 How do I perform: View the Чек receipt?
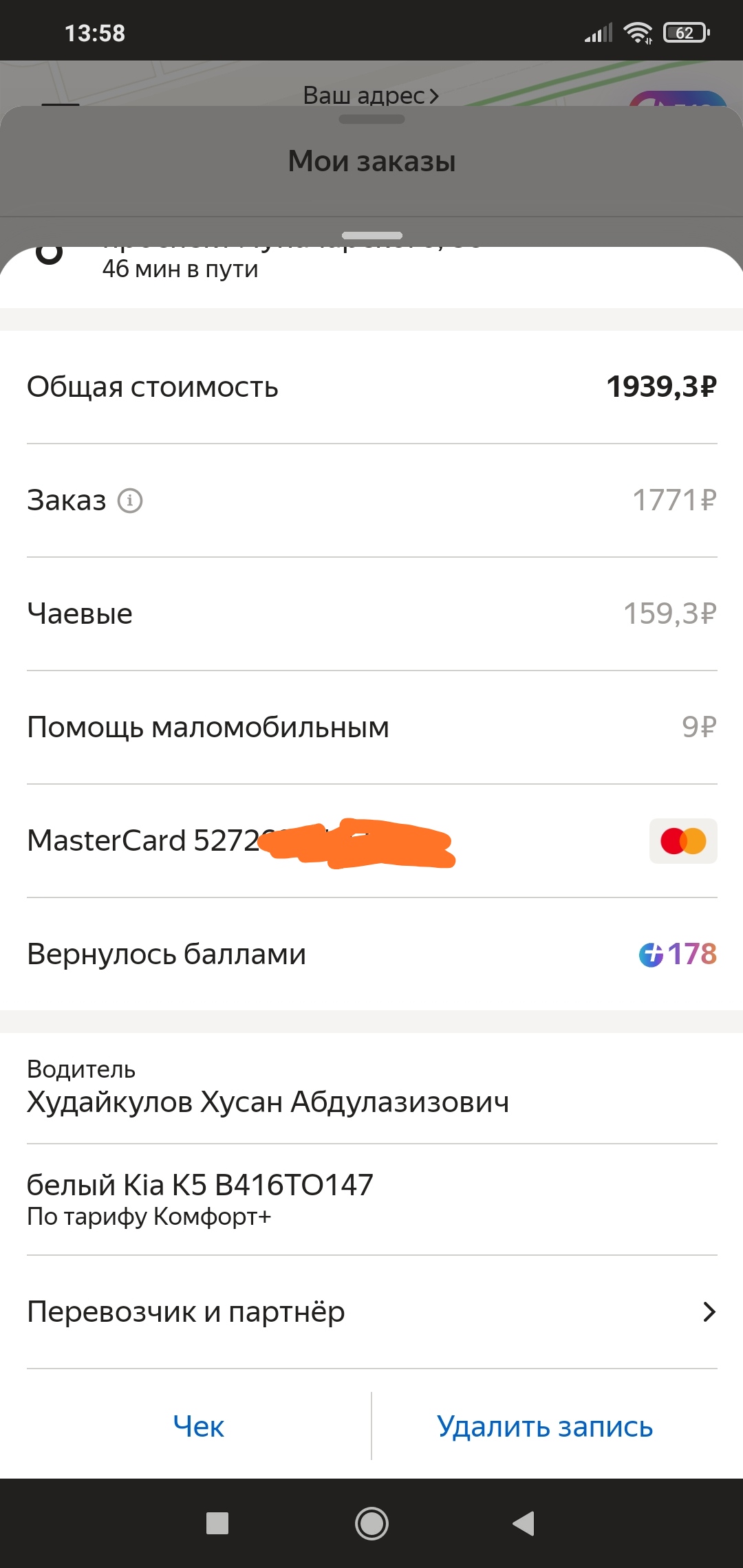(198, 1426)
